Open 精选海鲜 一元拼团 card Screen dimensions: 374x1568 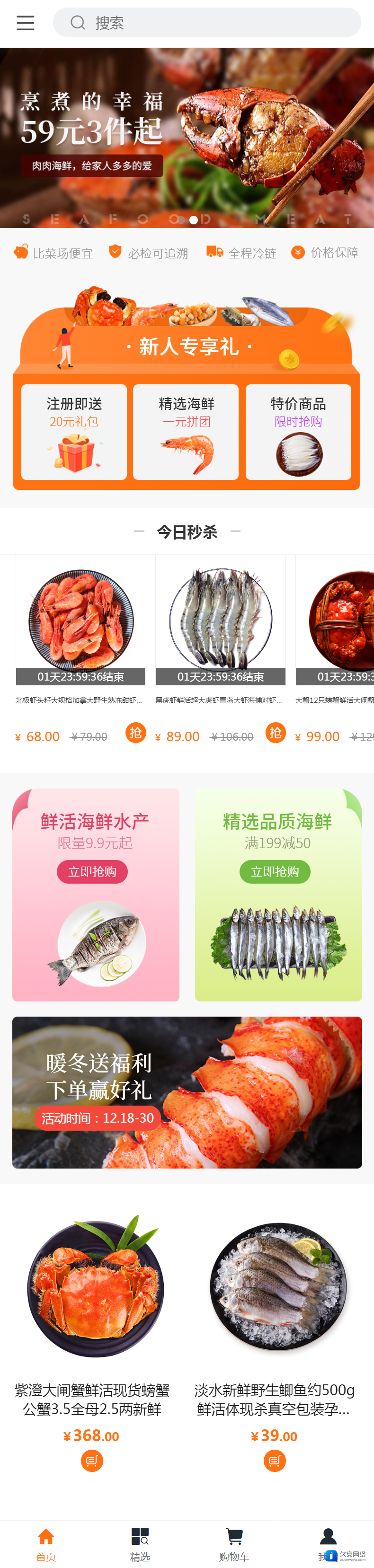[186, 432]
